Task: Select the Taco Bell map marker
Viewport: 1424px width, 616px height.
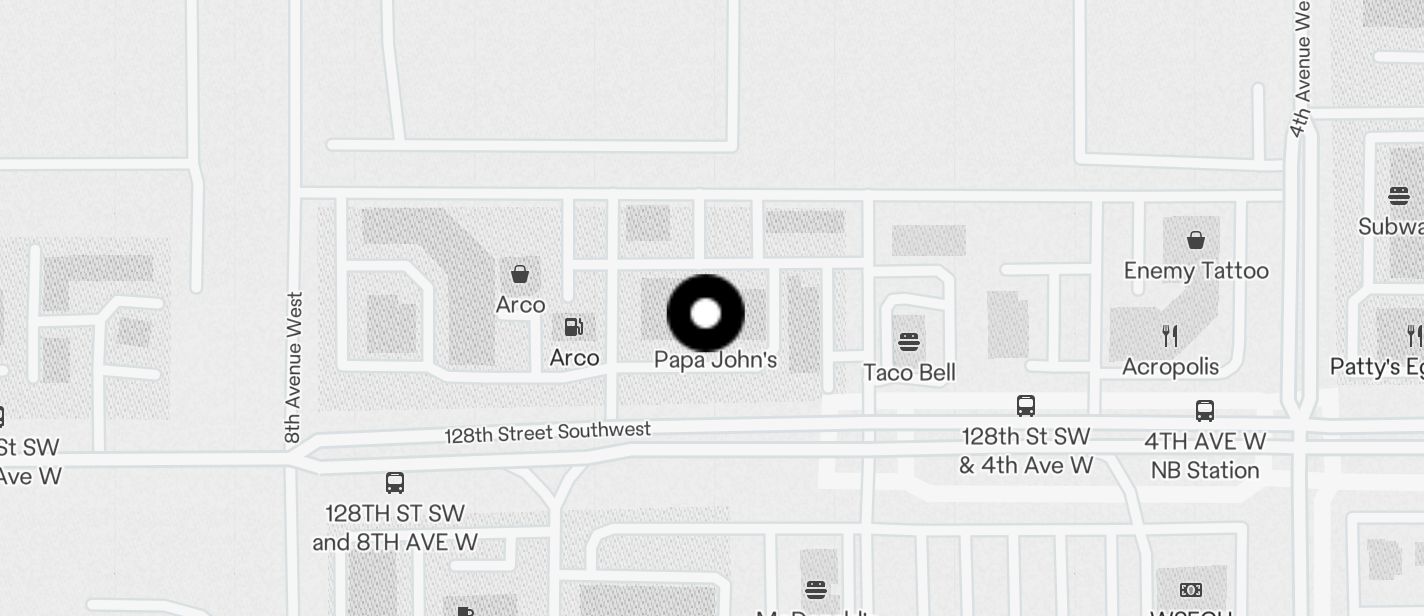Action: pos(909,343)
